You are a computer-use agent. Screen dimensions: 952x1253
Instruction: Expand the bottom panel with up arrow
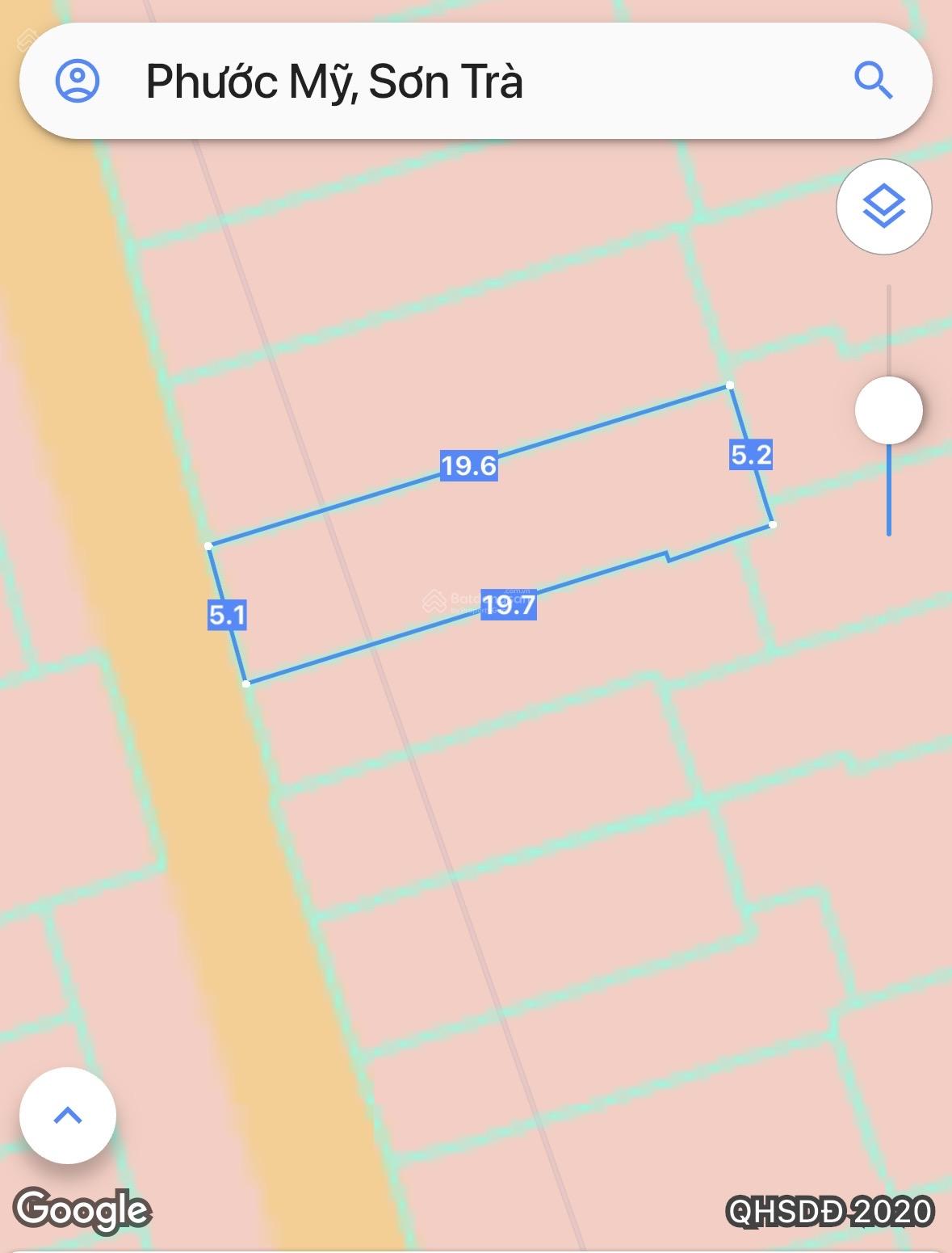click(x=68, y=1116)
